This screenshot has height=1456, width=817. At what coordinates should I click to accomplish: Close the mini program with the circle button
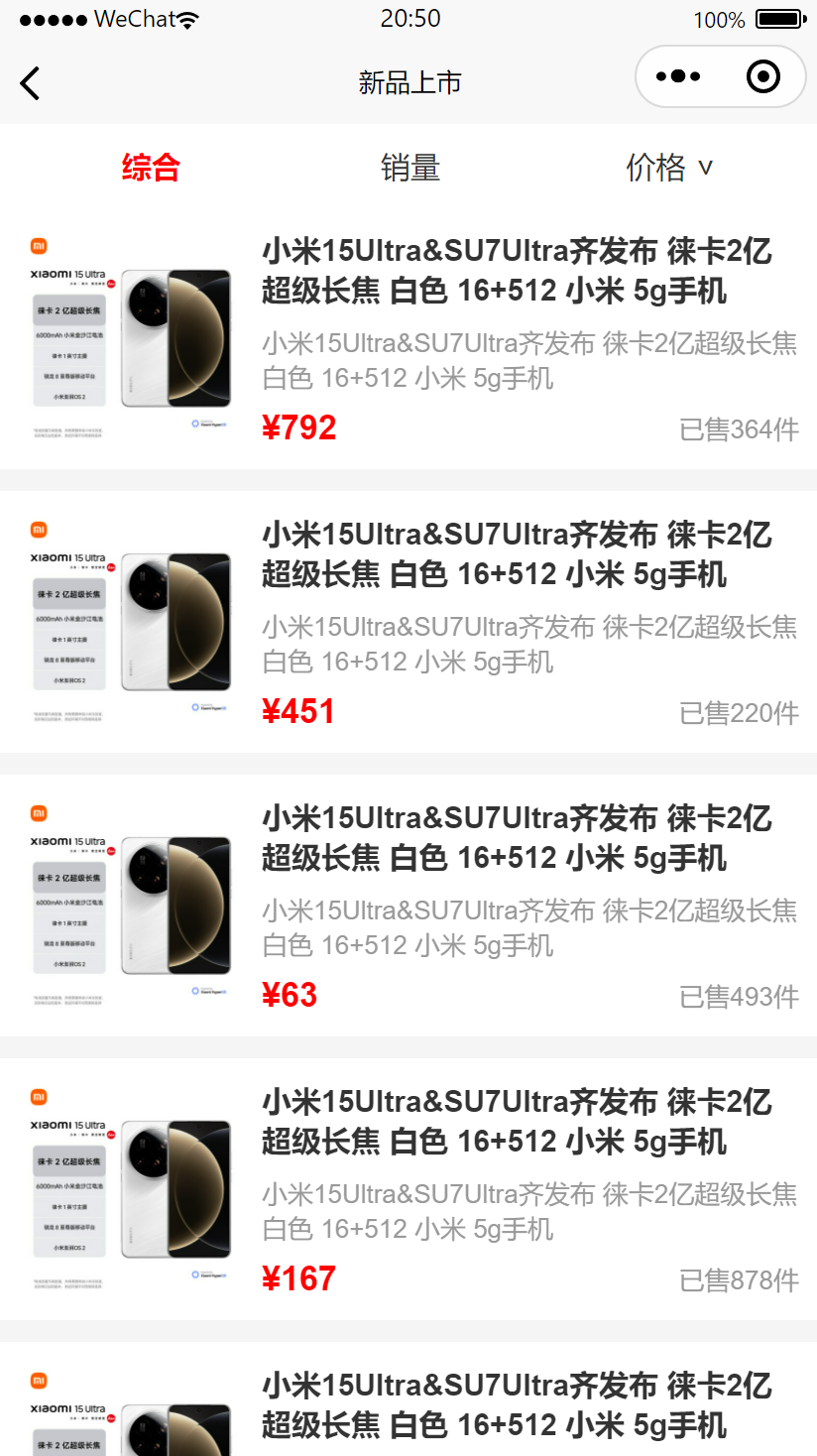[x=763, y=76]
